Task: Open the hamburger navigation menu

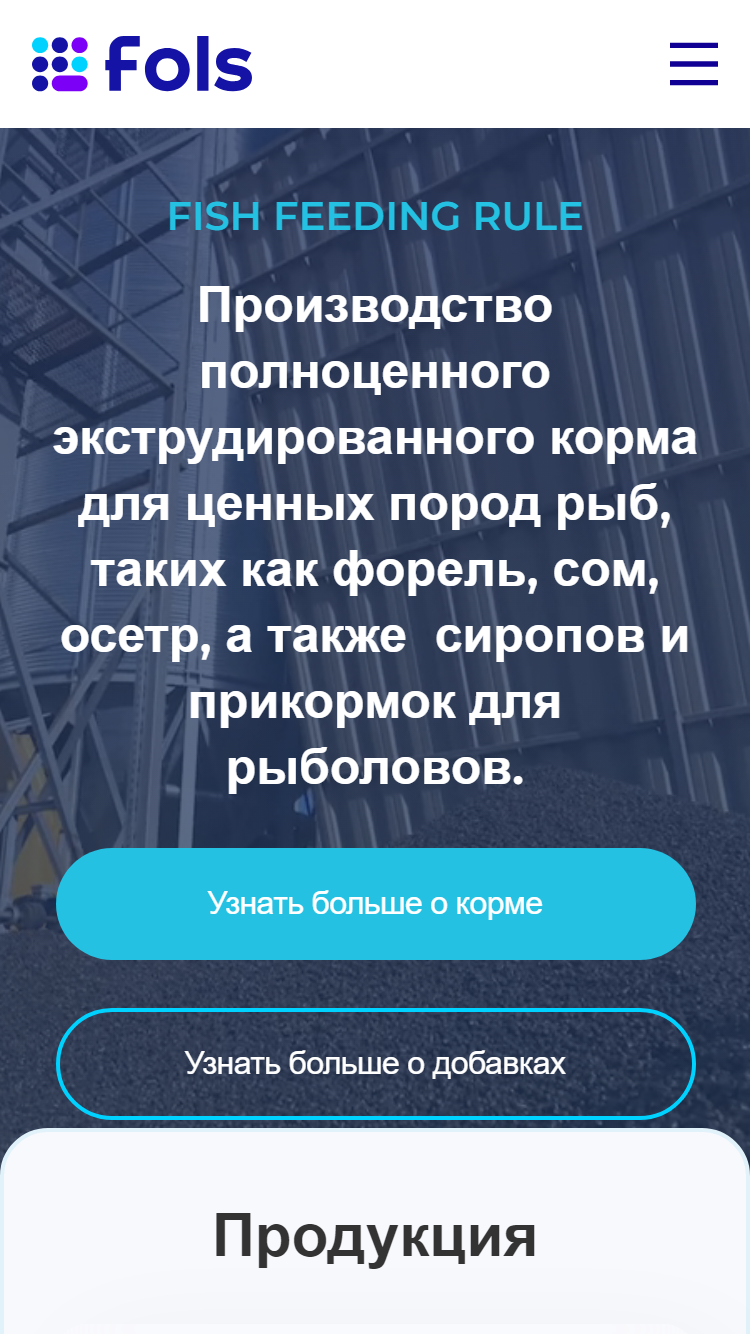Action: pos(694,64)
